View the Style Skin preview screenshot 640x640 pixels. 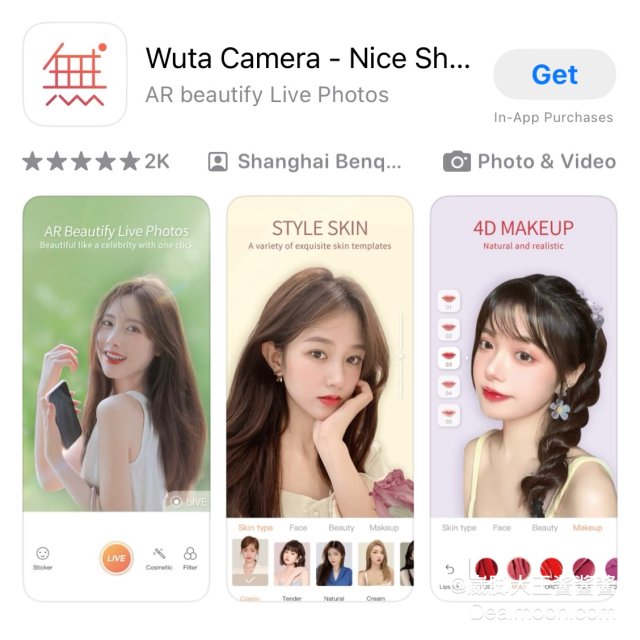pos(320,398)
